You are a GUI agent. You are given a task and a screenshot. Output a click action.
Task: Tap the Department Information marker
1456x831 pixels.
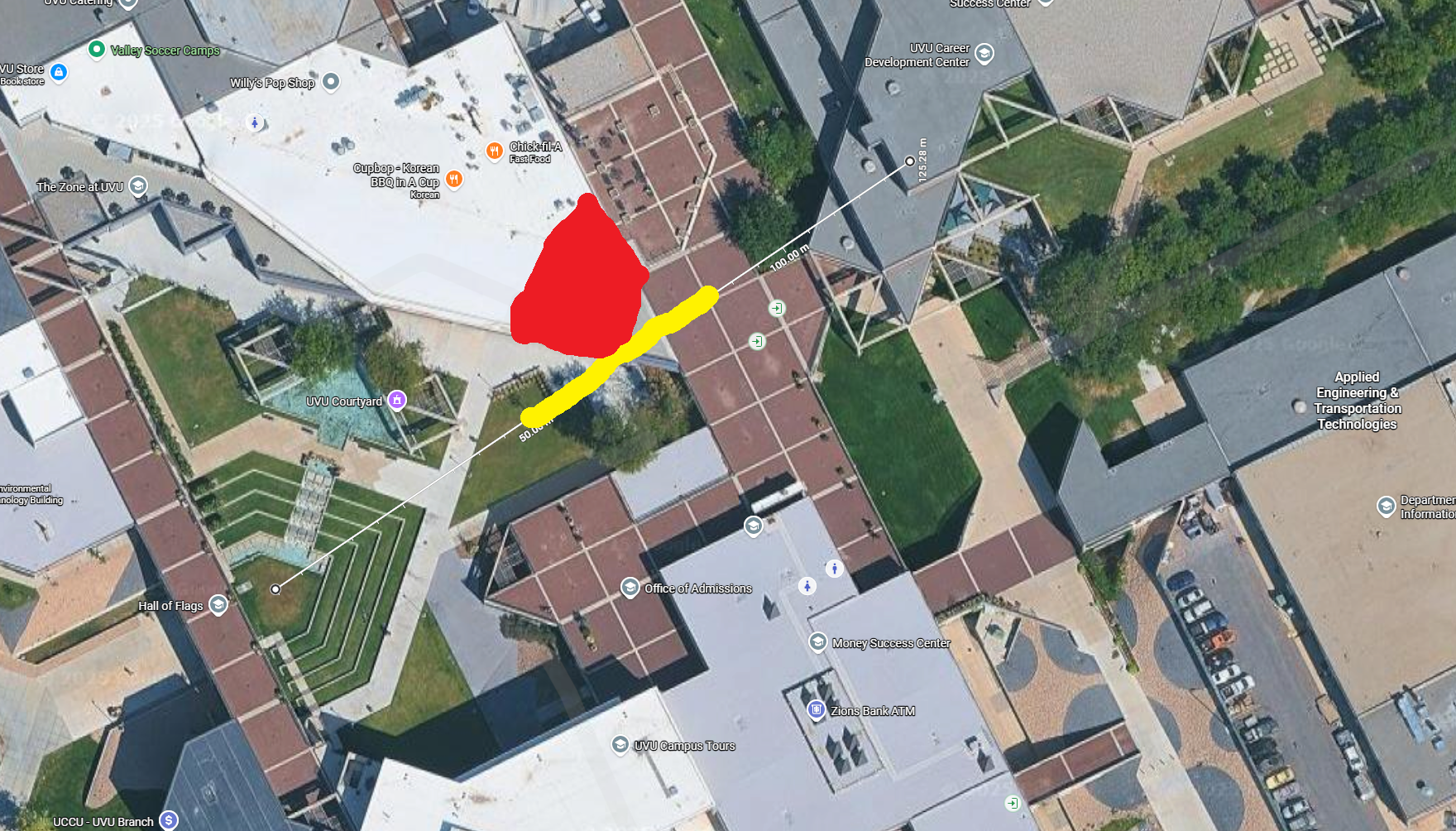point(1386,506)
